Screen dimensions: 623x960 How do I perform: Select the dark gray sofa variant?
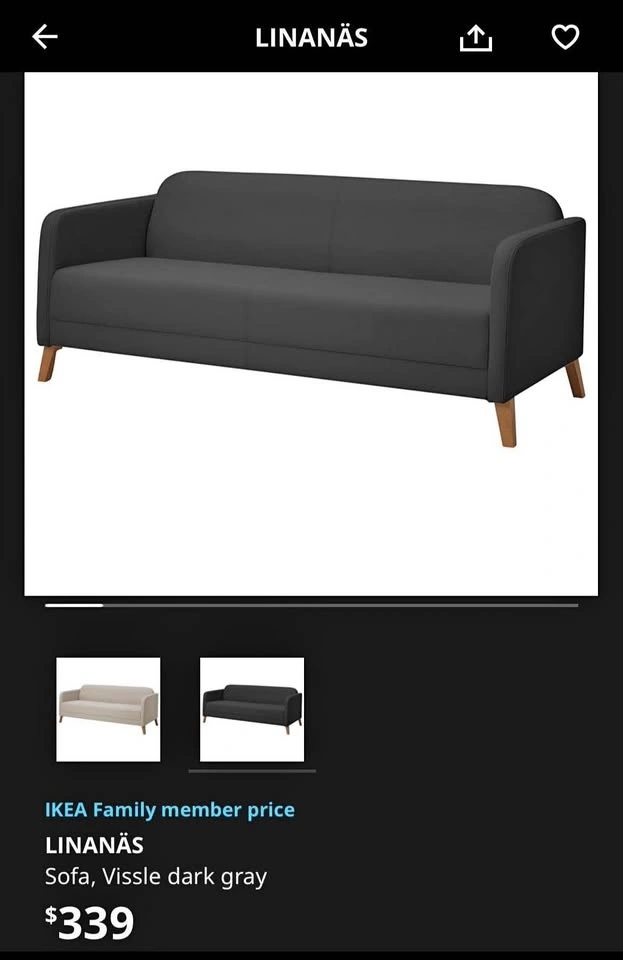pos(252,709)
